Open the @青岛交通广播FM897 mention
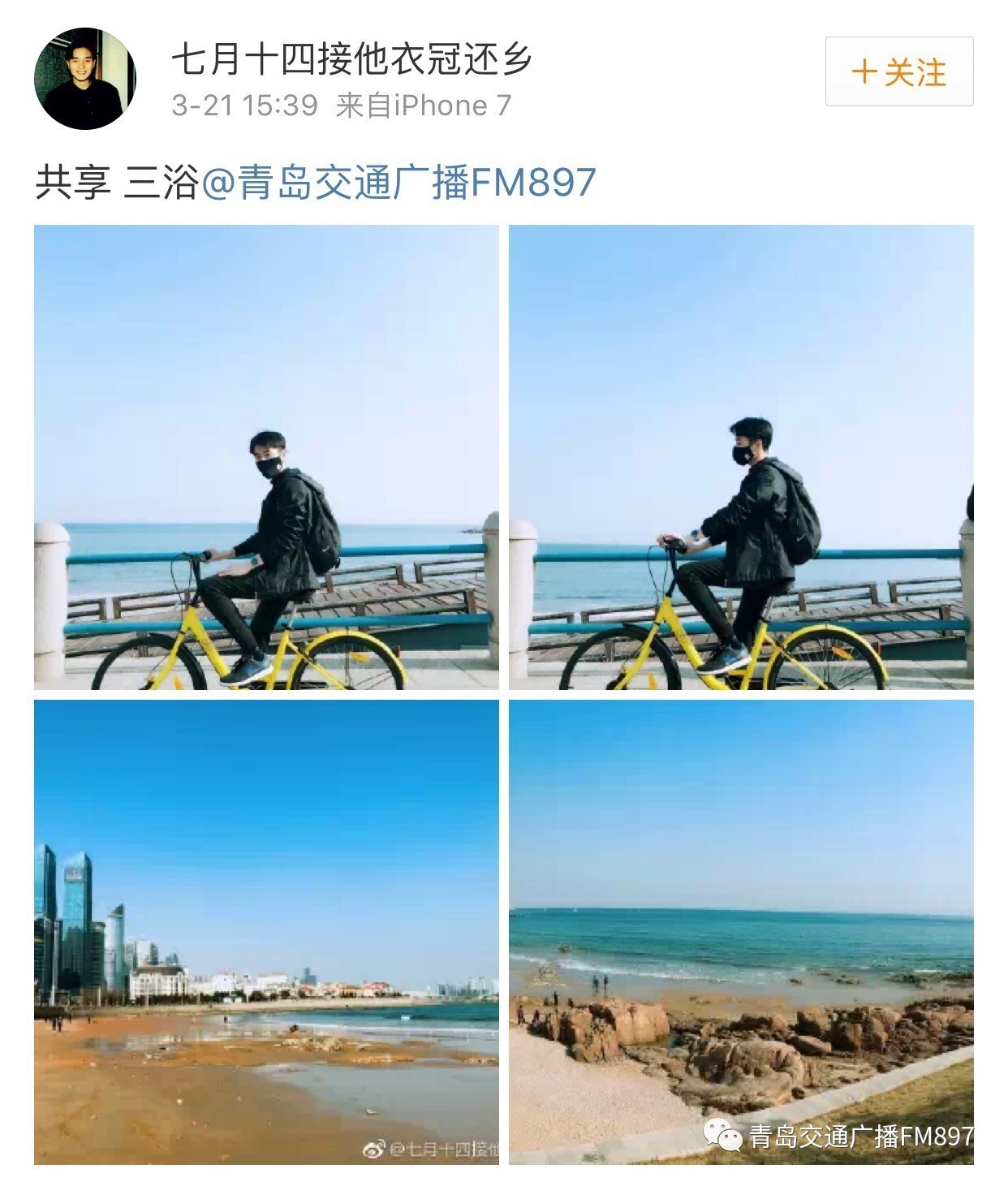 pyautogui.click(x=398, y=182)
